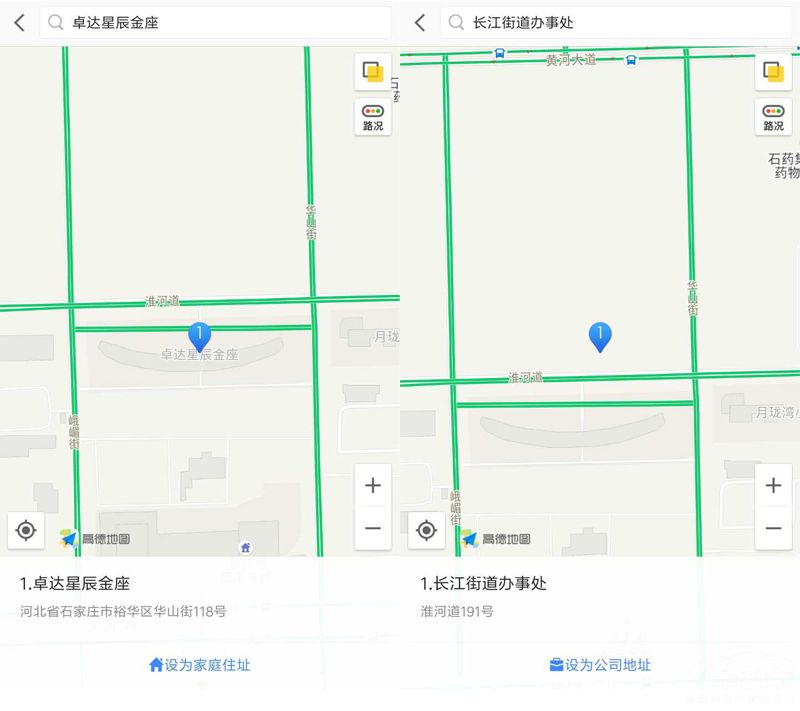Tap the search box containing 长江街道办事处
The width and height of the screenshot is (800, 711).
[x=615, y=22]
